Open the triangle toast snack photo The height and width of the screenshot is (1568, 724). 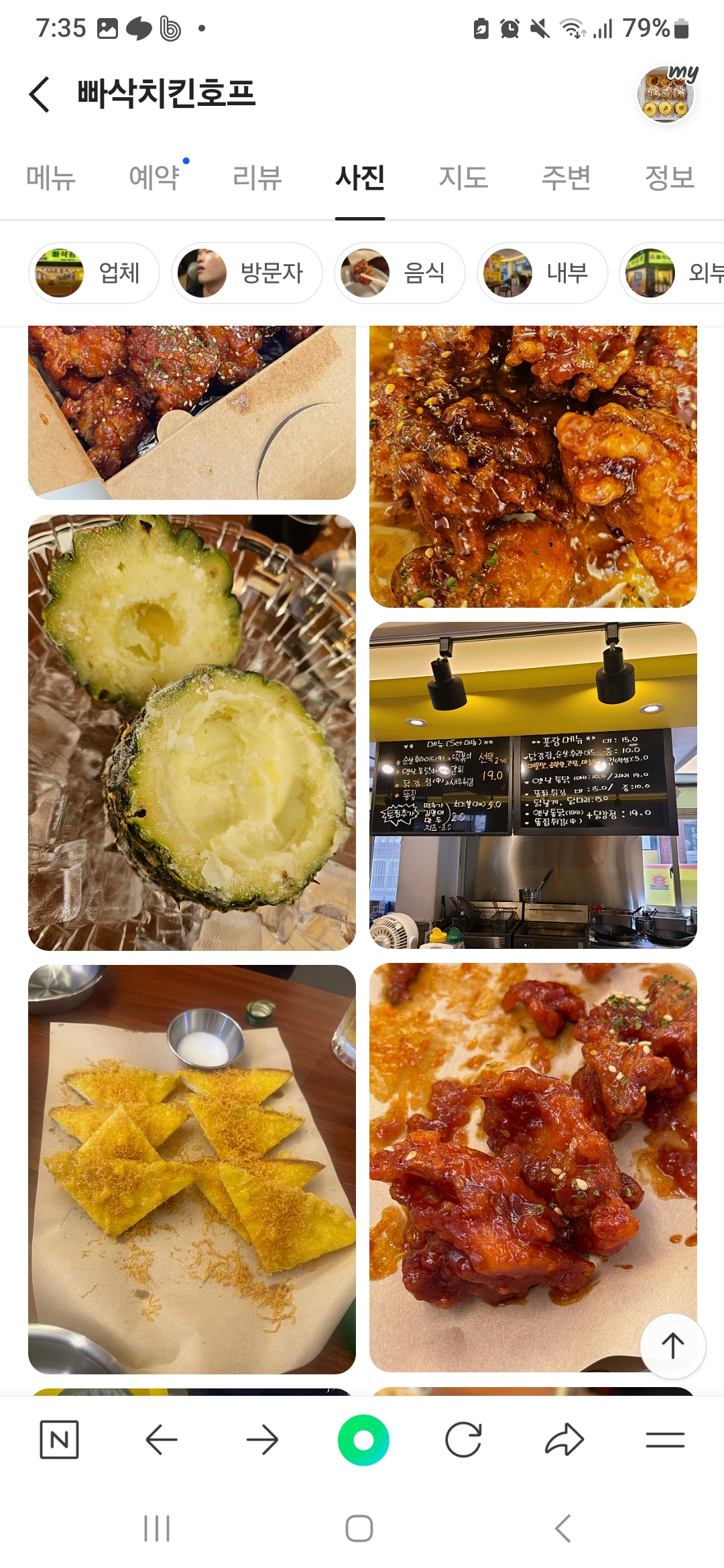[x=192, y=1169]
